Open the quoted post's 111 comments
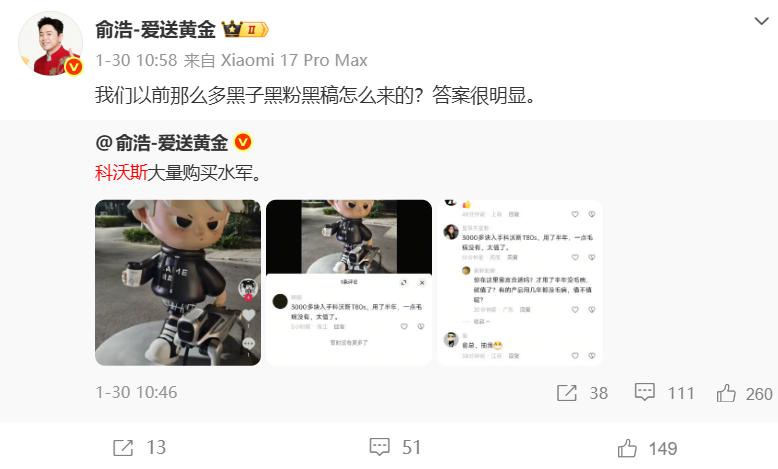Screen dimensions: 778x469 [x=665, y=393]
